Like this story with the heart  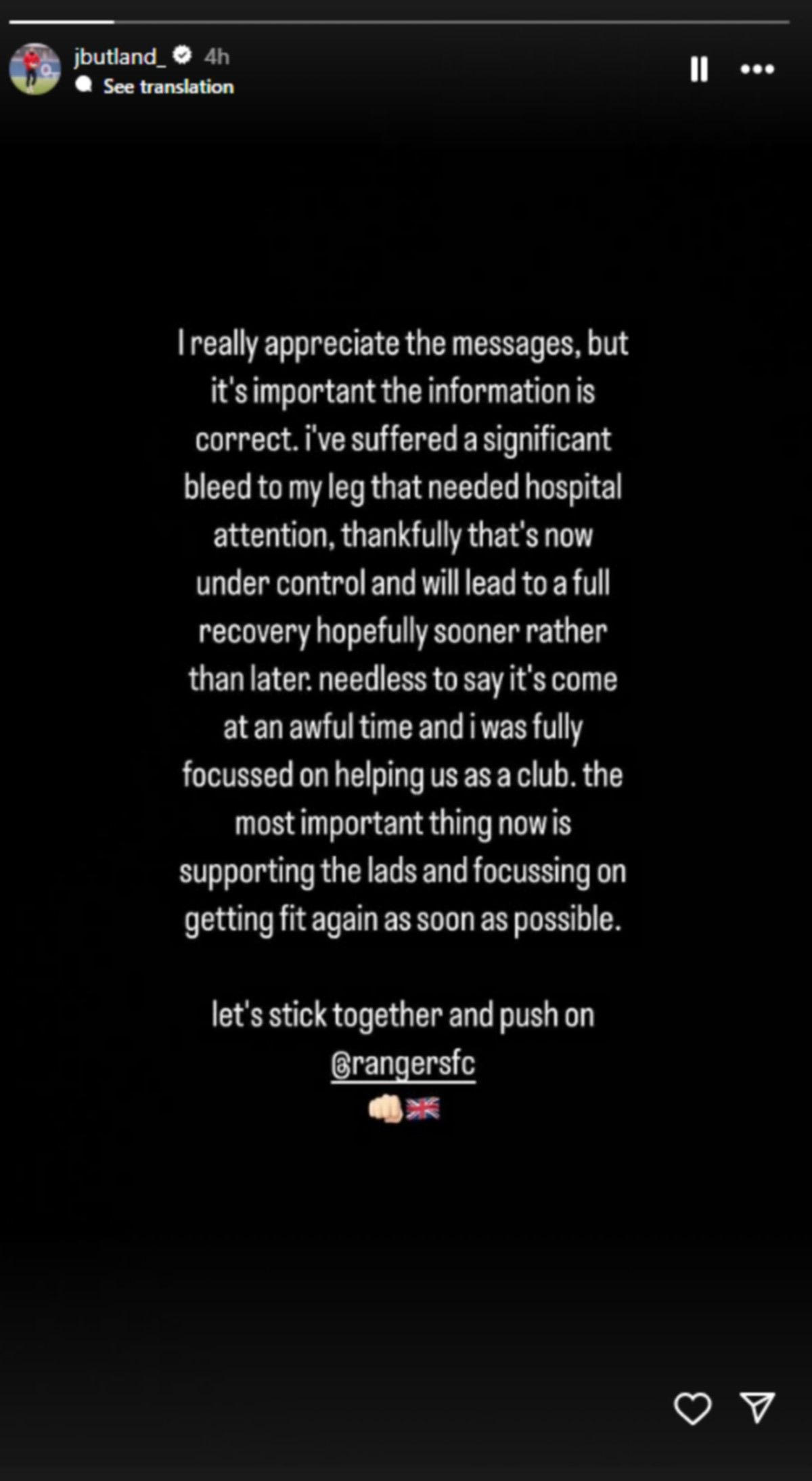(x=692, y=1409)
